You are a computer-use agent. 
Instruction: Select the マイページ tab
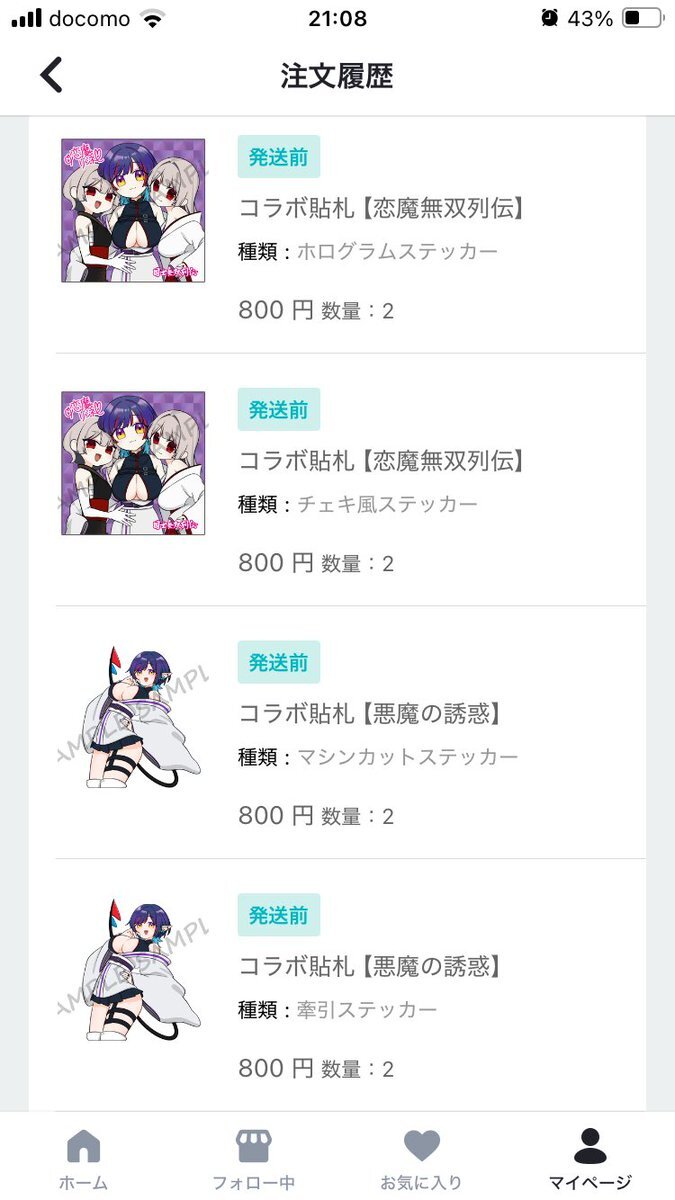[x=590, y=1160]
